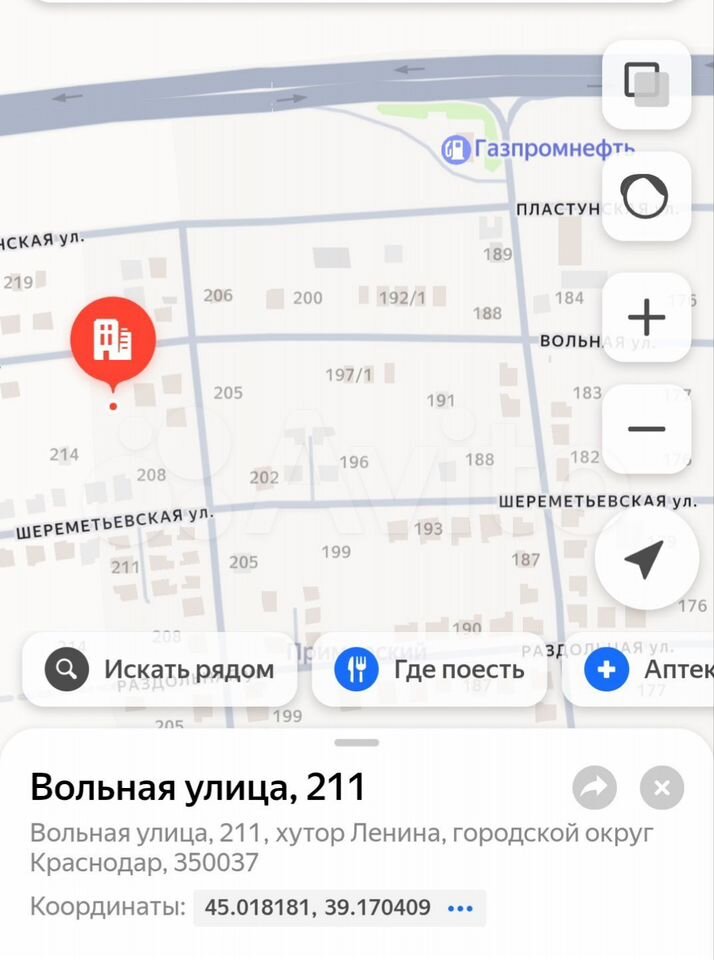This screenshot has width=714, height=960.
Task: Select the Где поесть chip
Action: coord(430,670)
